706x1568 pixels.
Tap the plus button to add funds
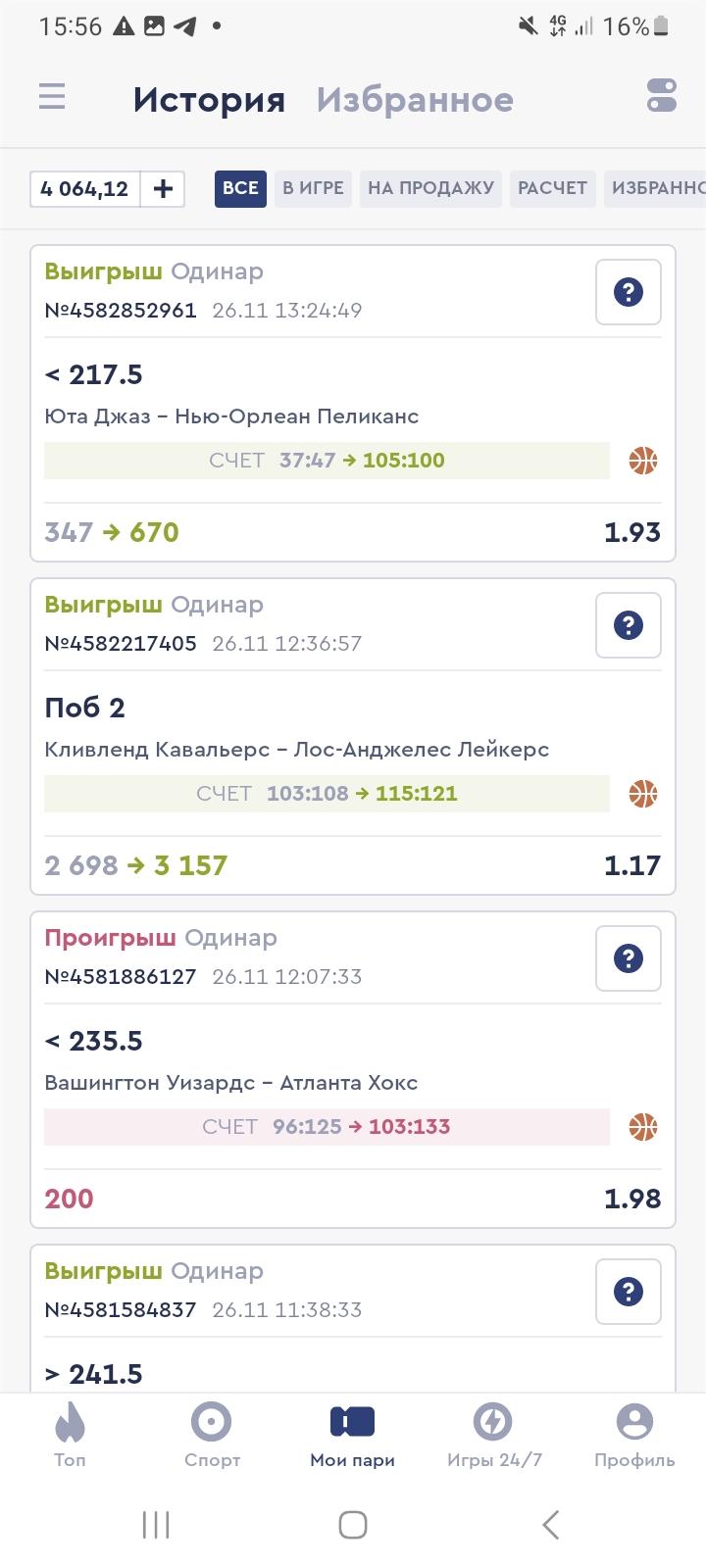[163, 189]
